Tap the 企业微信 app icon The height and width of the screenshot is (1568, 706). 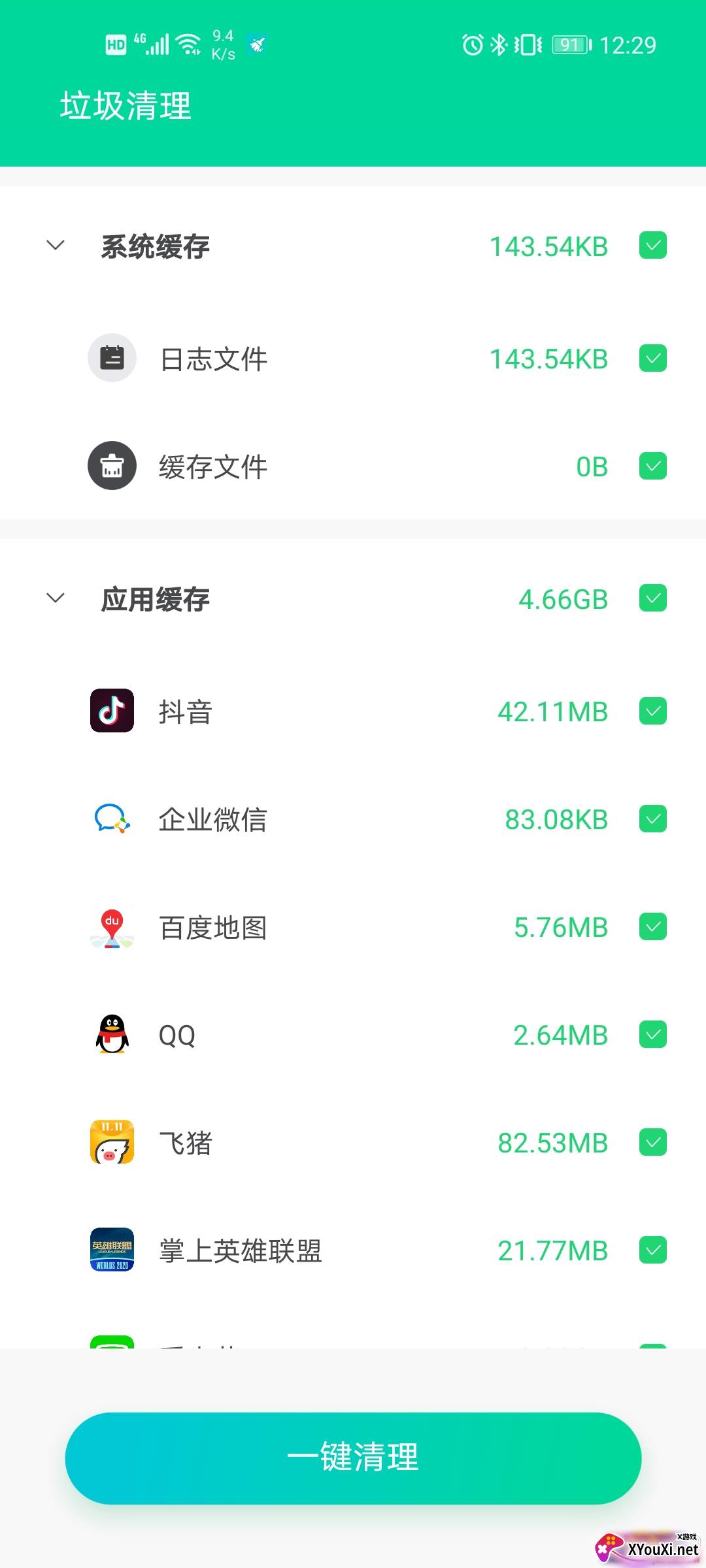tap(111, 819)
